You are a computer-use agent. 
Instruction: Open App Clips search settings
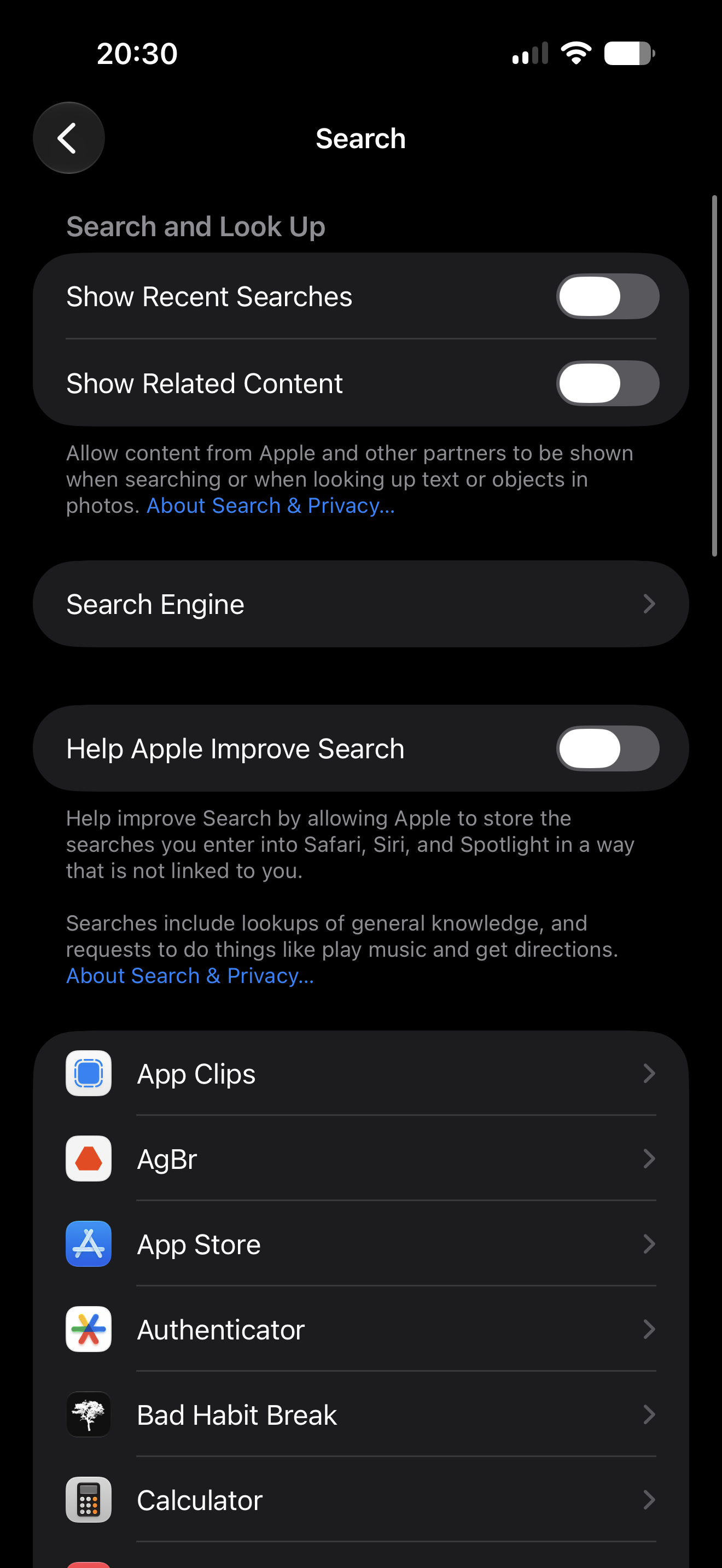[361, 1073]
